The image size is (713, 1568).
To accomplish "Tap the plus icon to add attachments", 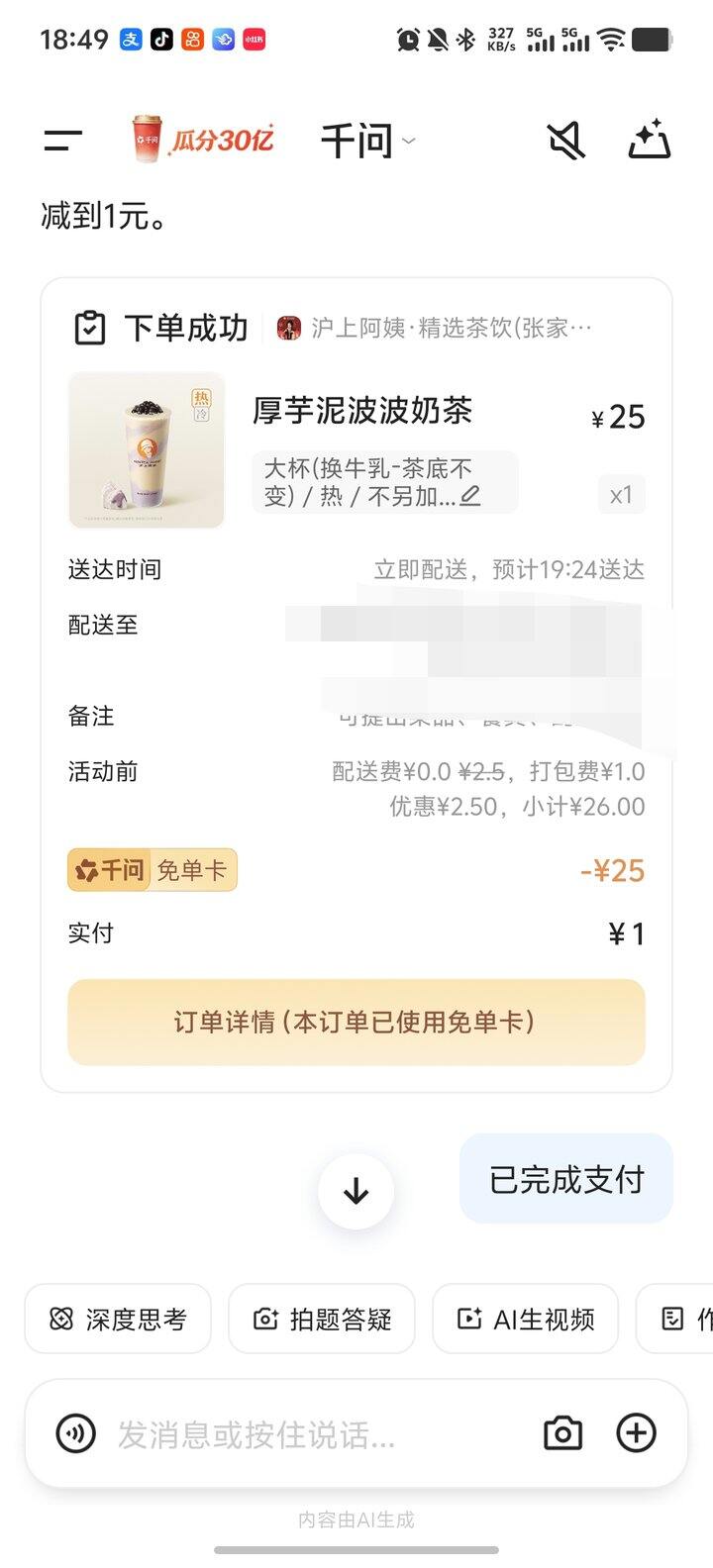I will [635, 1432].
